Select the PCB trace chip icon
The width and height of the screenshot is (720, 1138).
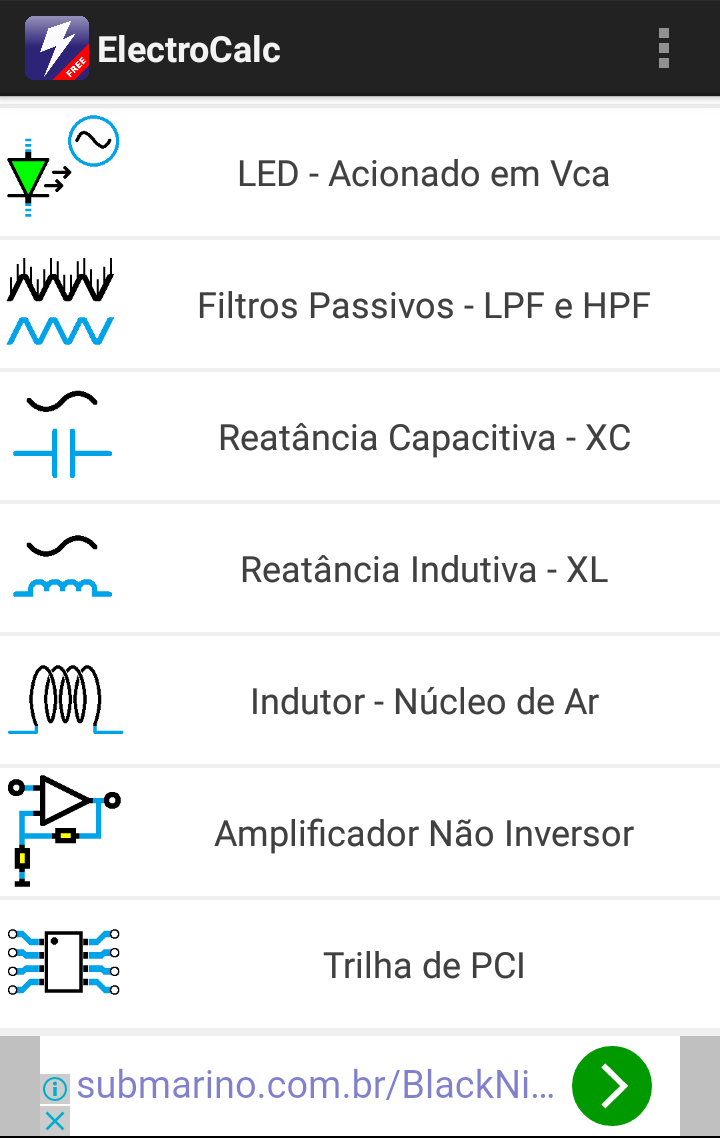coord(62,963)
